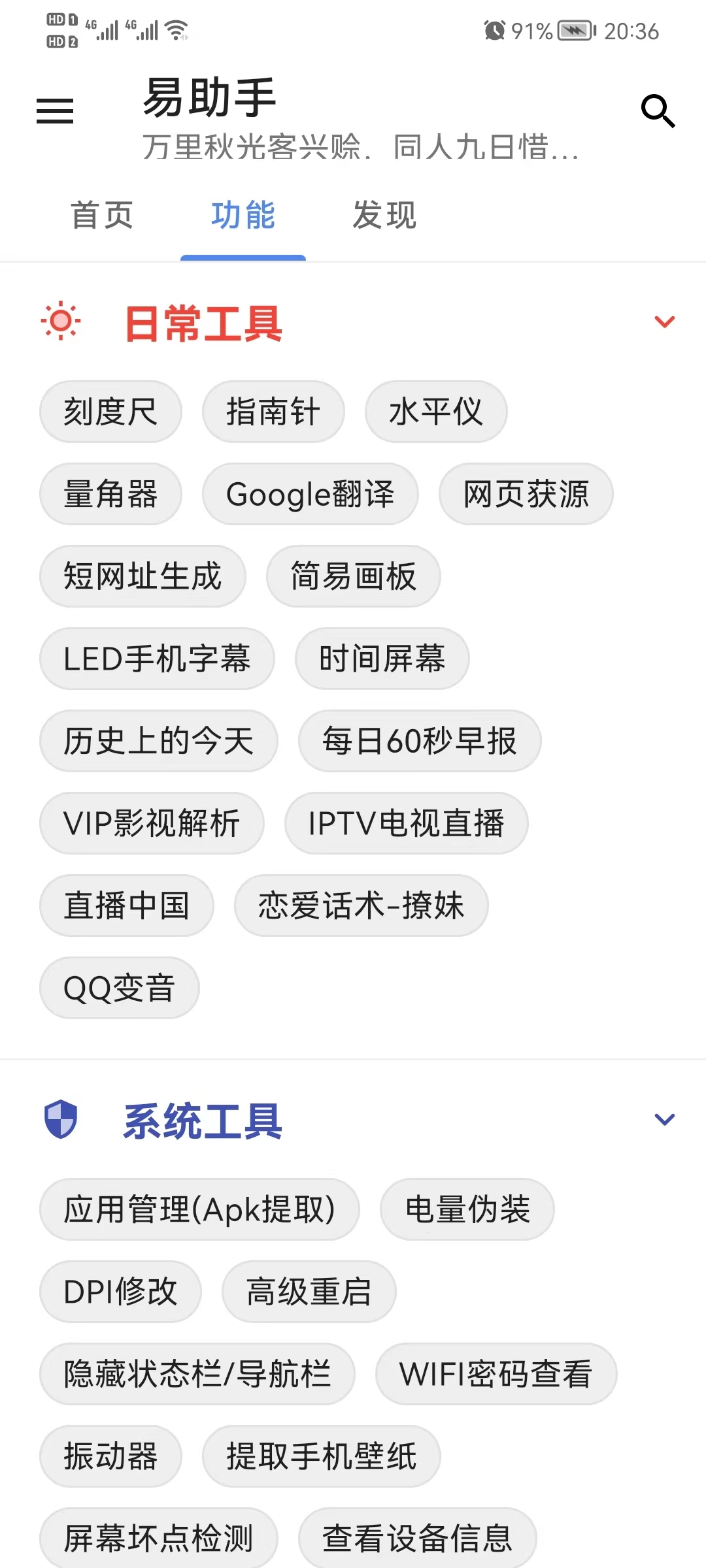The image size is (706, 1568).
Task: View WIFI密码查看 password viewer
Action: click(495, 1374)
